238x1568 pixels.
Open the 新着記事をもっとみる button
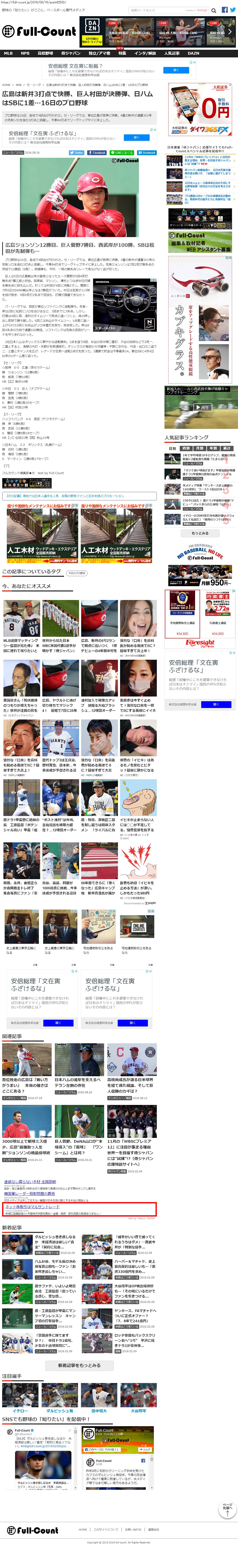coord(79,1365)
